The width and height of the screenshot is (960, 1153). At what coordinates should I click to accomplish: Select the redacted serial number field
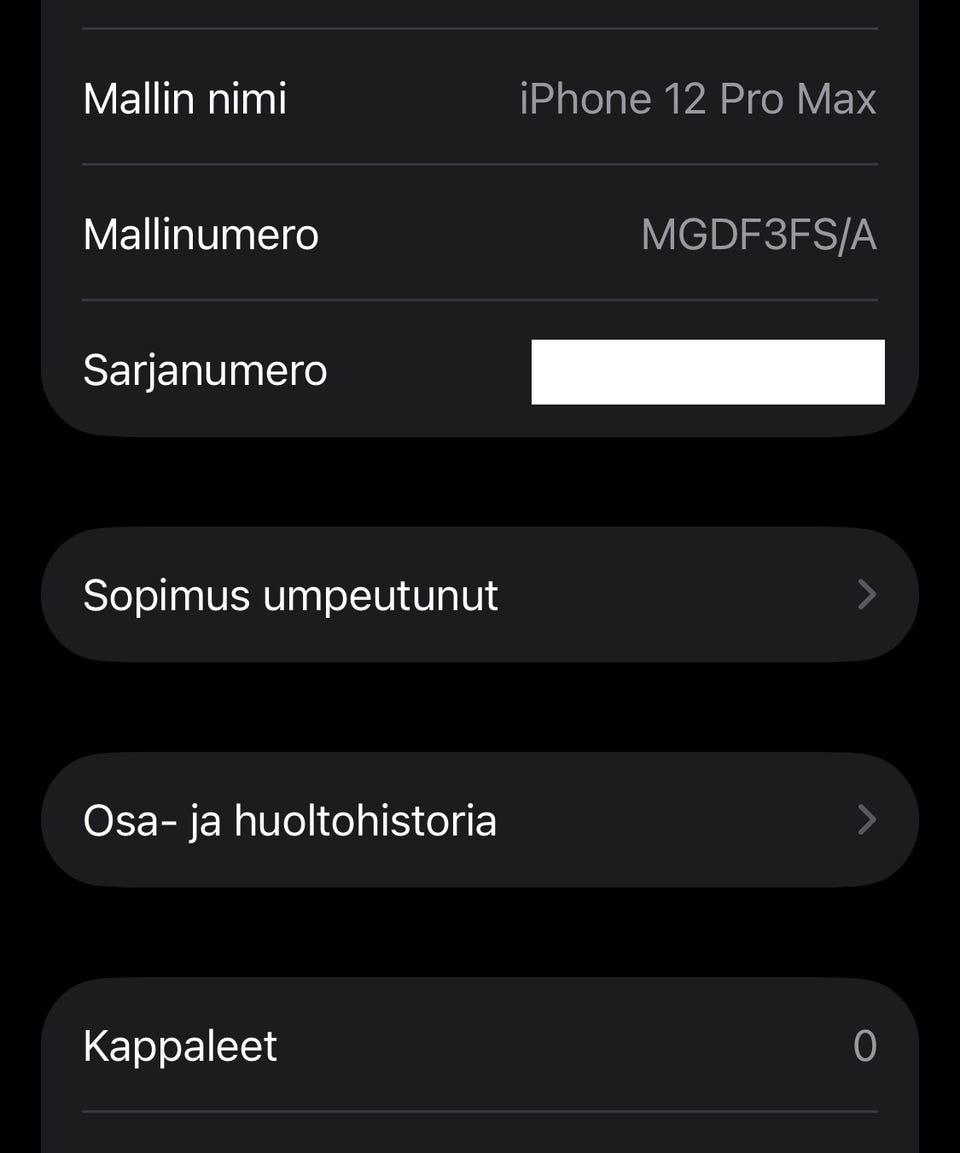(708, 369)
